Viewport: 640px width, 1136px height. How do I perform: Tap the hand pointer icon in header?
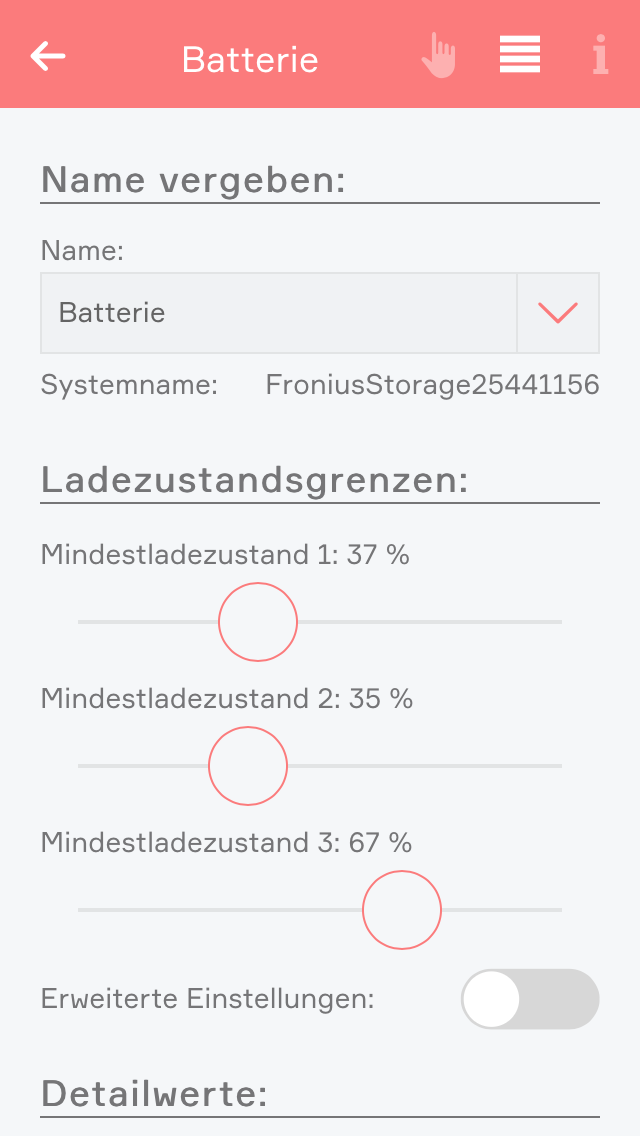tap(438, 56)
